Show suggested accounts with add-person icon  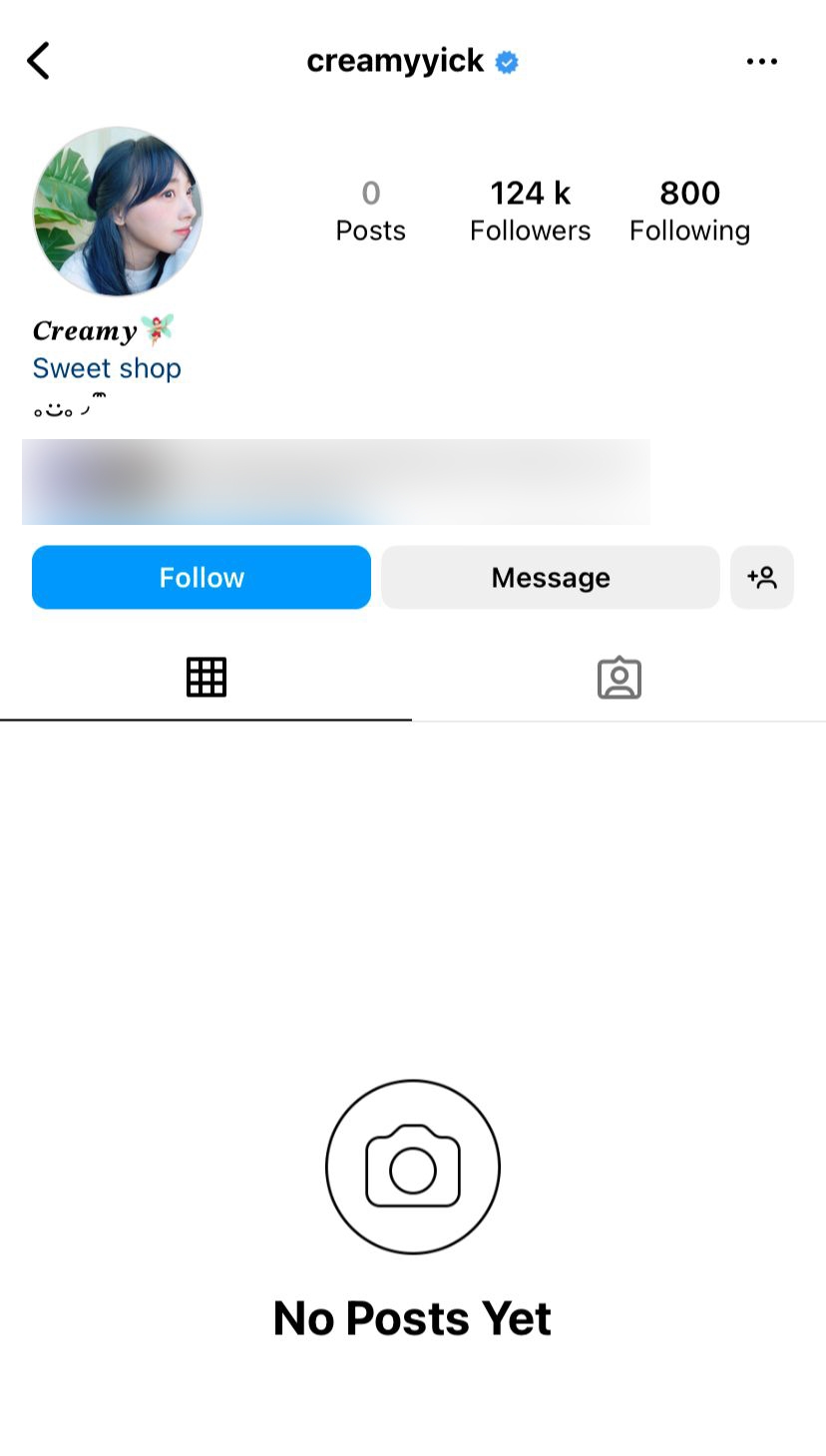point(762,577)
